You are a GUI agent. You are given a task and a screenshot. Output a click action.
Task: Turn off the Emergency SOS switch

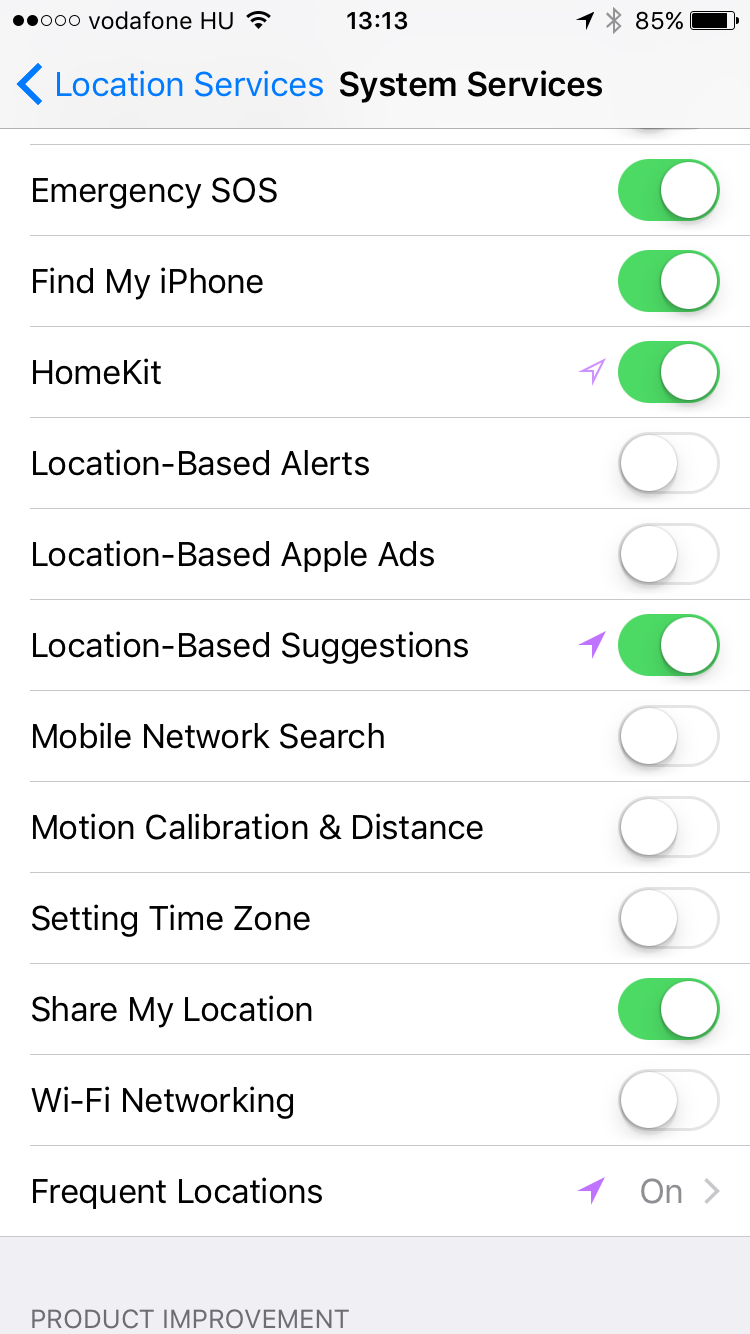[669, 190]
